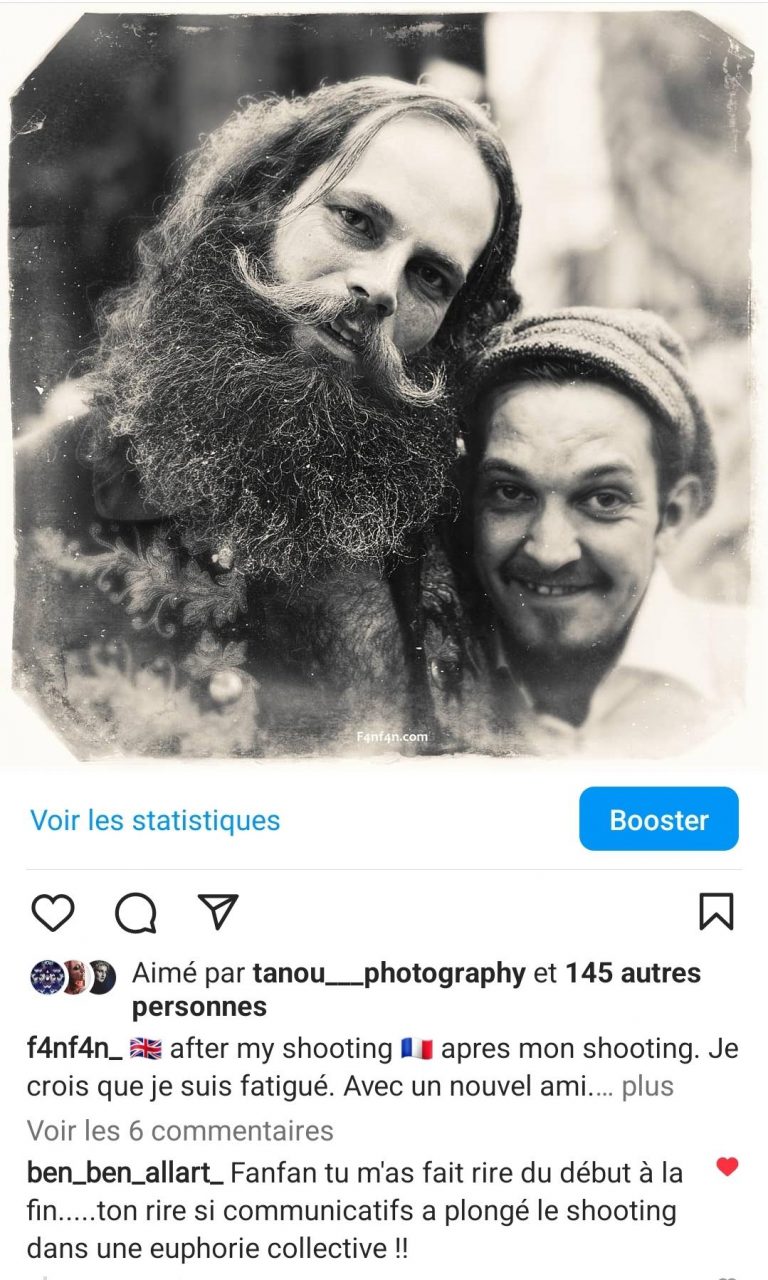Unlike ben_ben_allart_'s comment via red heart
The height and width of the screenshot is (1280, 768).
[727, 1166]
